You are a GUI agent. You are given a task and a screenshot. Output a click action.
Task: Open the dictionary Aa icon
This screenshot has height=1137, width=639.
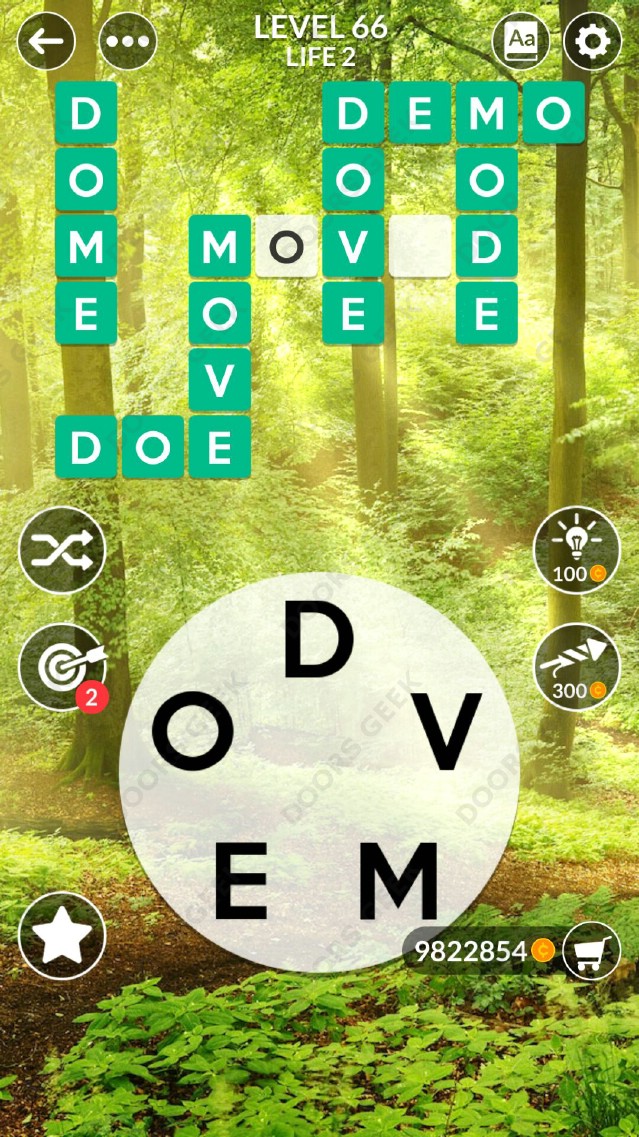click(521, 41)
